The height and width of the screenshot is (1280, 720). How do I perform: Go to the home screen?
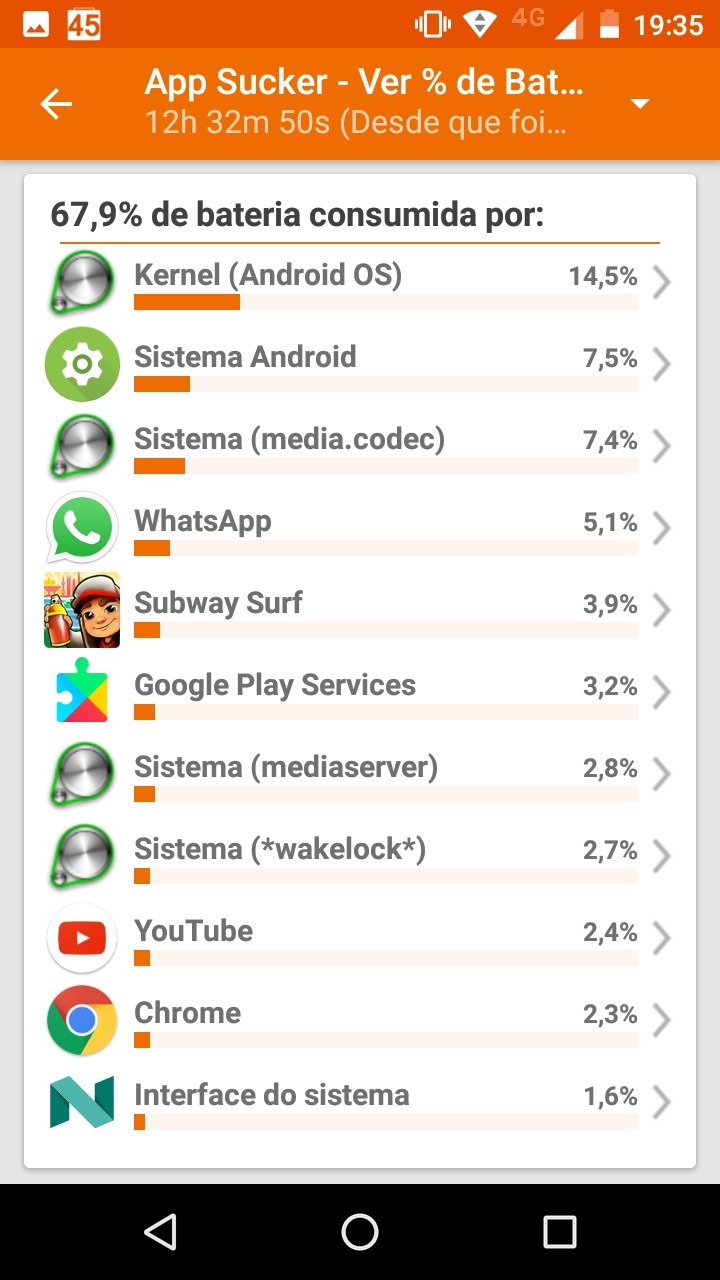360,1232
